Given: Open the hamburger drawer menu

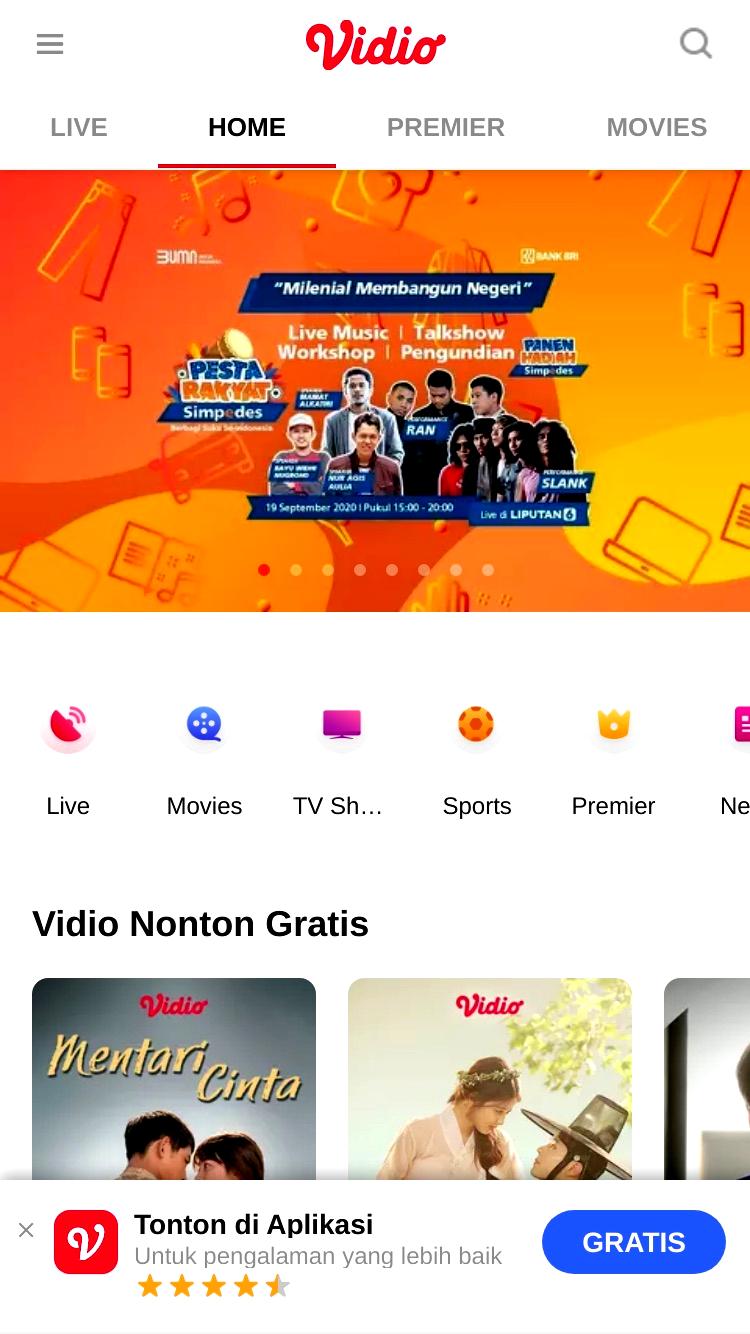Looking at the screenshot, I should (50, 44).
